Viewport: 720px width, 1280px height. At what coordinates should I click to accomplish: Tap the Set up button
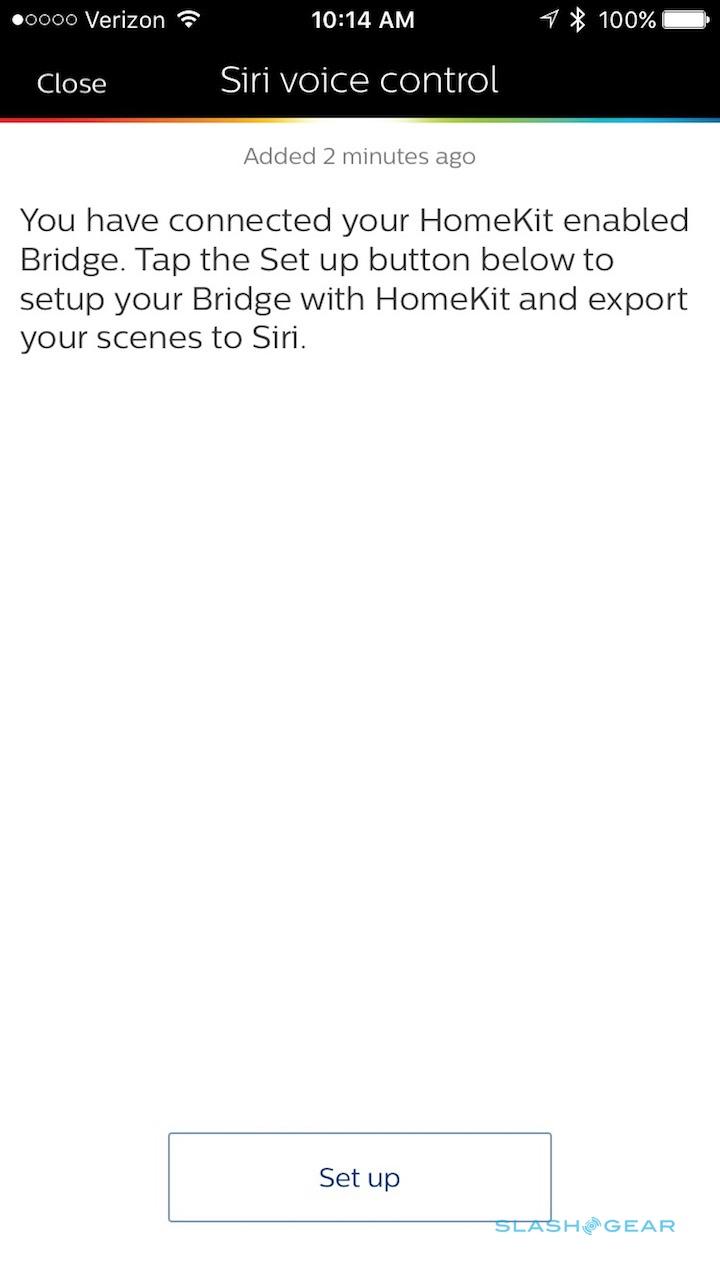click(x=359, y=1177)
